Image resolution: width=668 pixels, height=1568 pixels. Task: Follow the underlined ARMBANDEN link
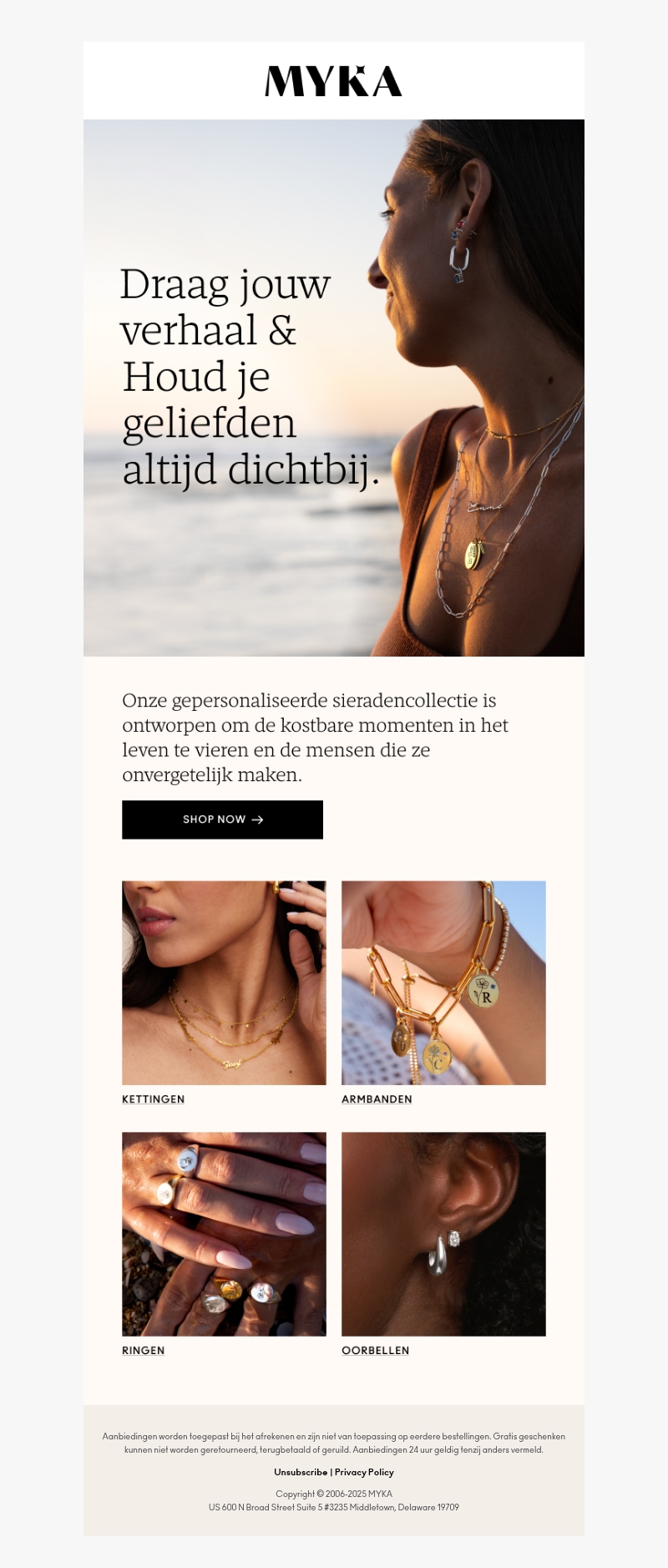(x=377, y=1099)
